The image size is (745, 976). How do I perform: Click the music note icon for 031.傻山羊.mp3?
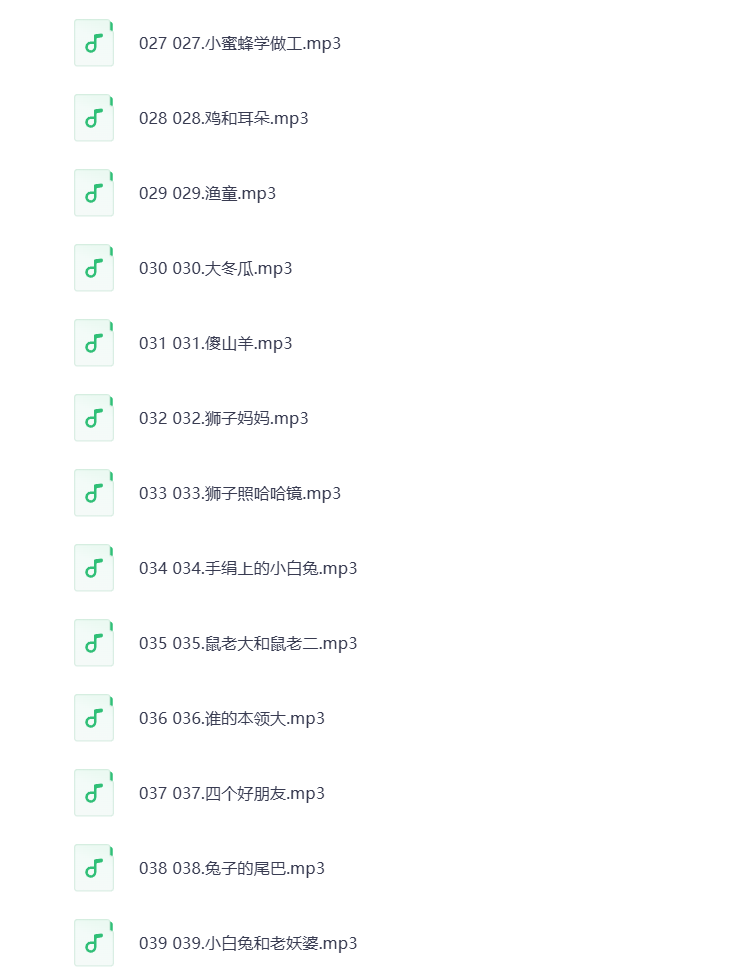93,342
